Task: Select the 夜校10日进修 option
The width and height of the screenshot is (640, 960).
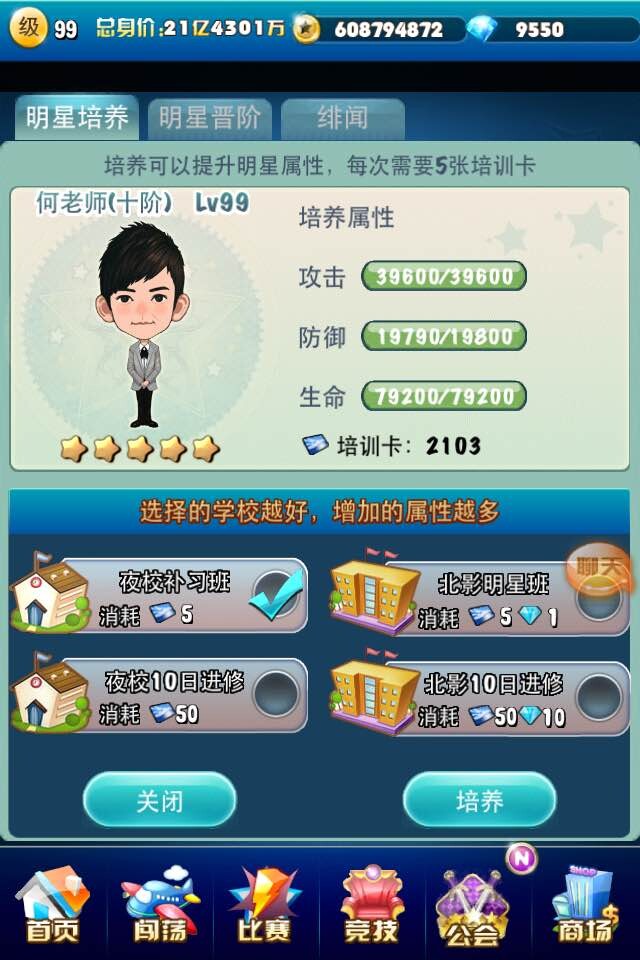Action: point(275,693)
